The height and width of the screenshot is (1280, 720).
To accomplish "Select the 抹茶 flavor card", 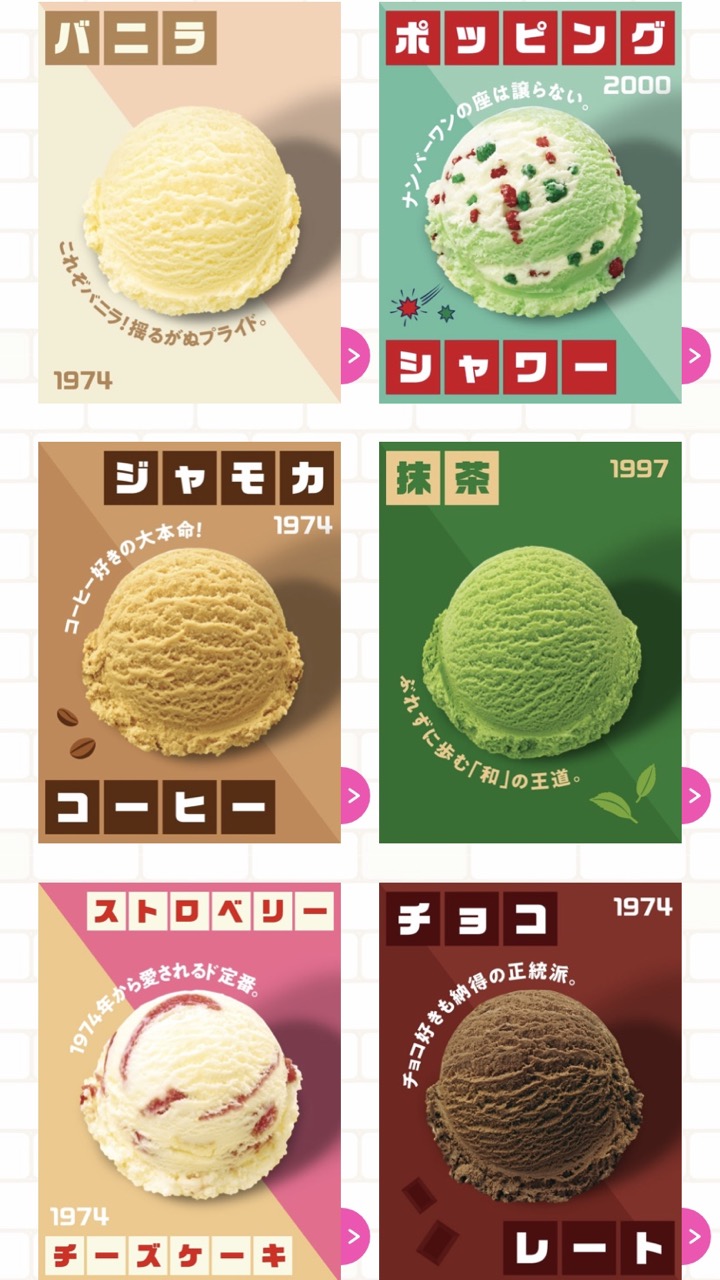I will (530, 643).
